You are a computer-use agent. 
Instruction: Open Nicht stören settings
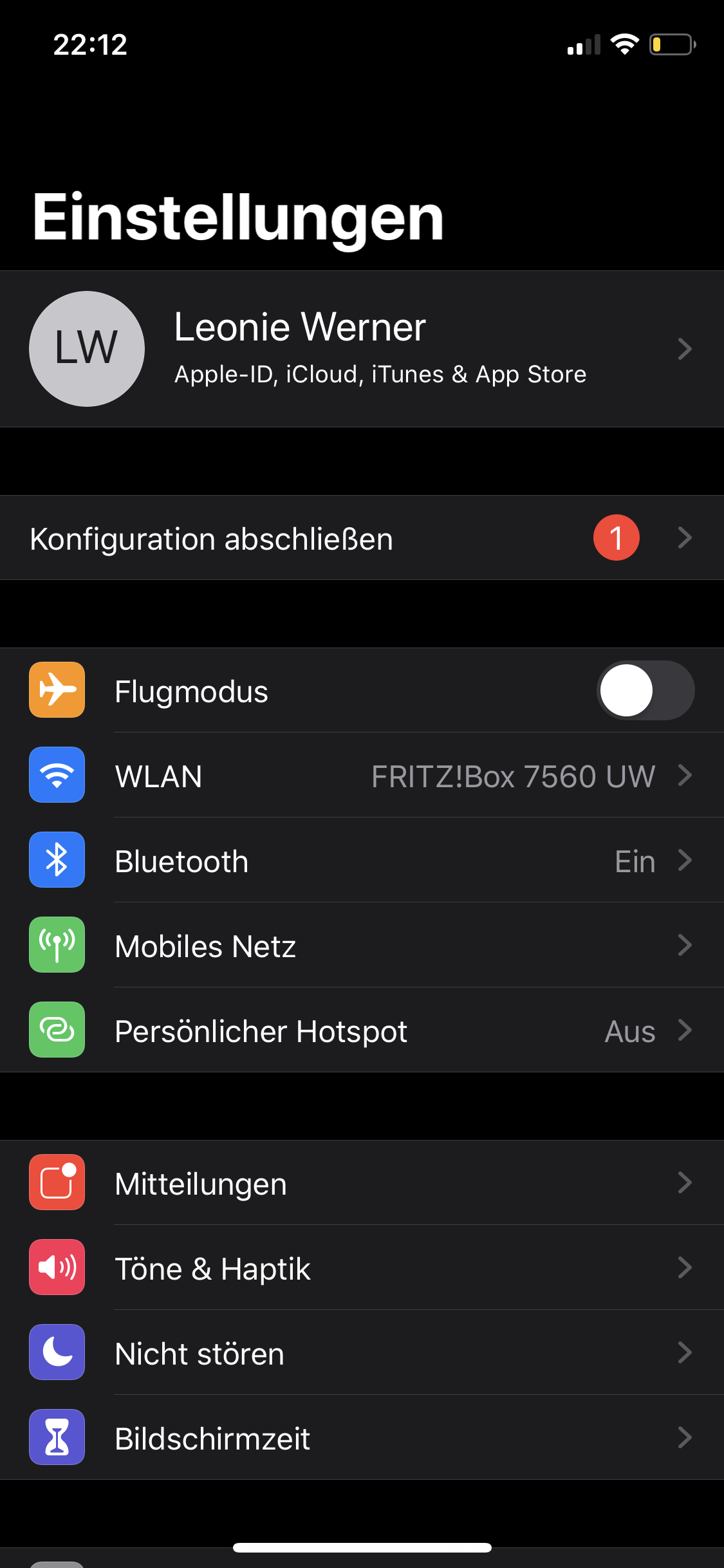coord(360,1353)
